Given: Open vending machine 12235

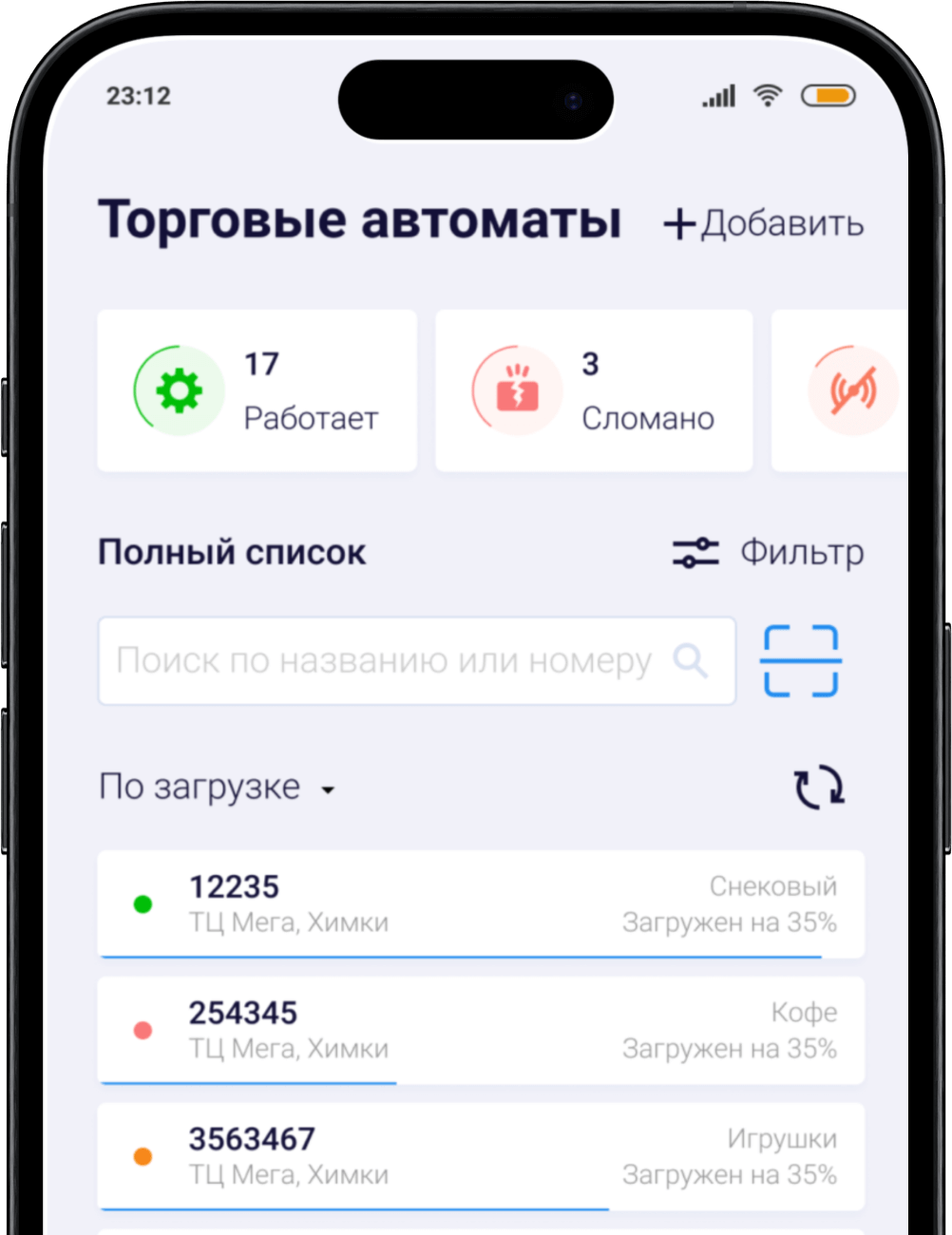Looking at the screenshot, I should pyautogui.click(x=481, y=904).
